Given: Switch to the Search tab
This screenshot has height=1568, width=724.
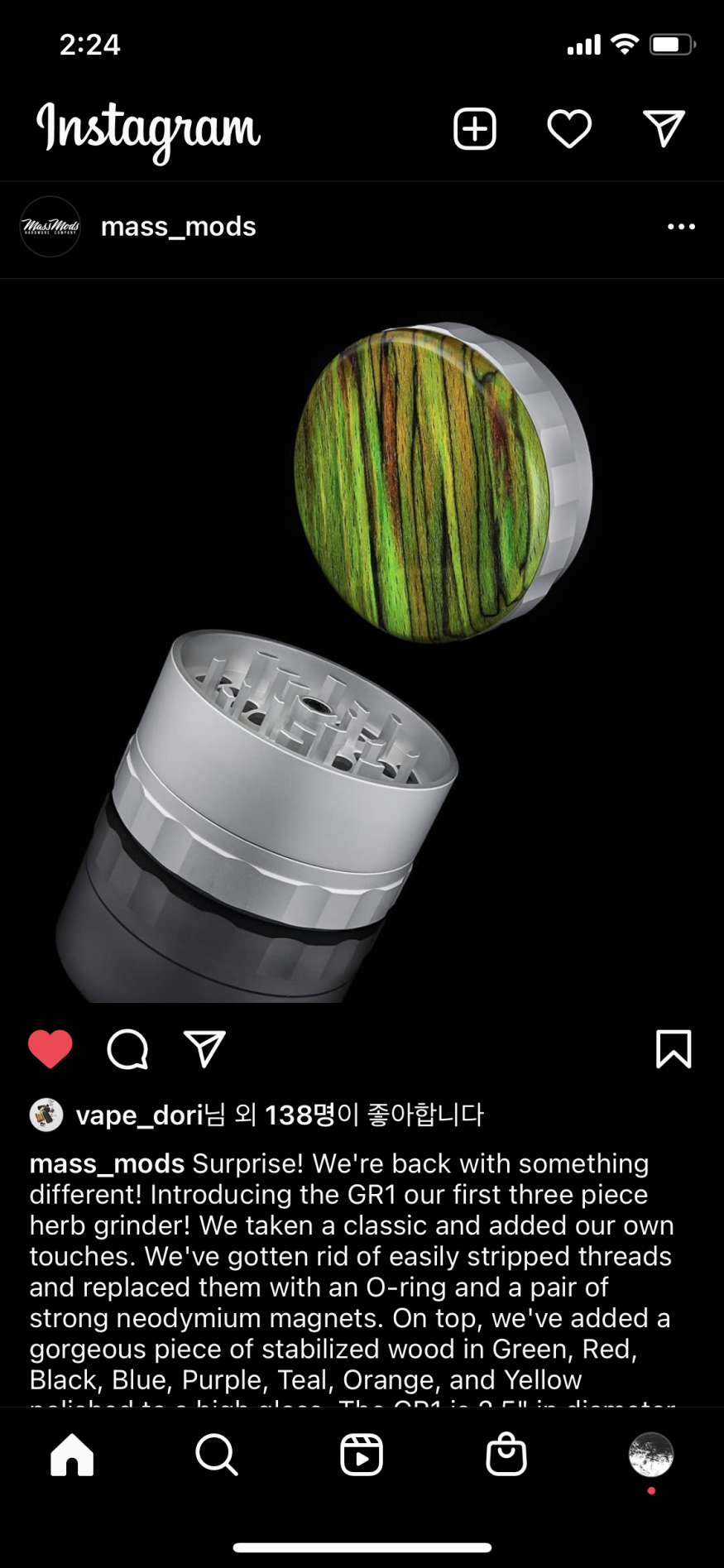Looking at the screenshot, I should tap(217, 1455).
